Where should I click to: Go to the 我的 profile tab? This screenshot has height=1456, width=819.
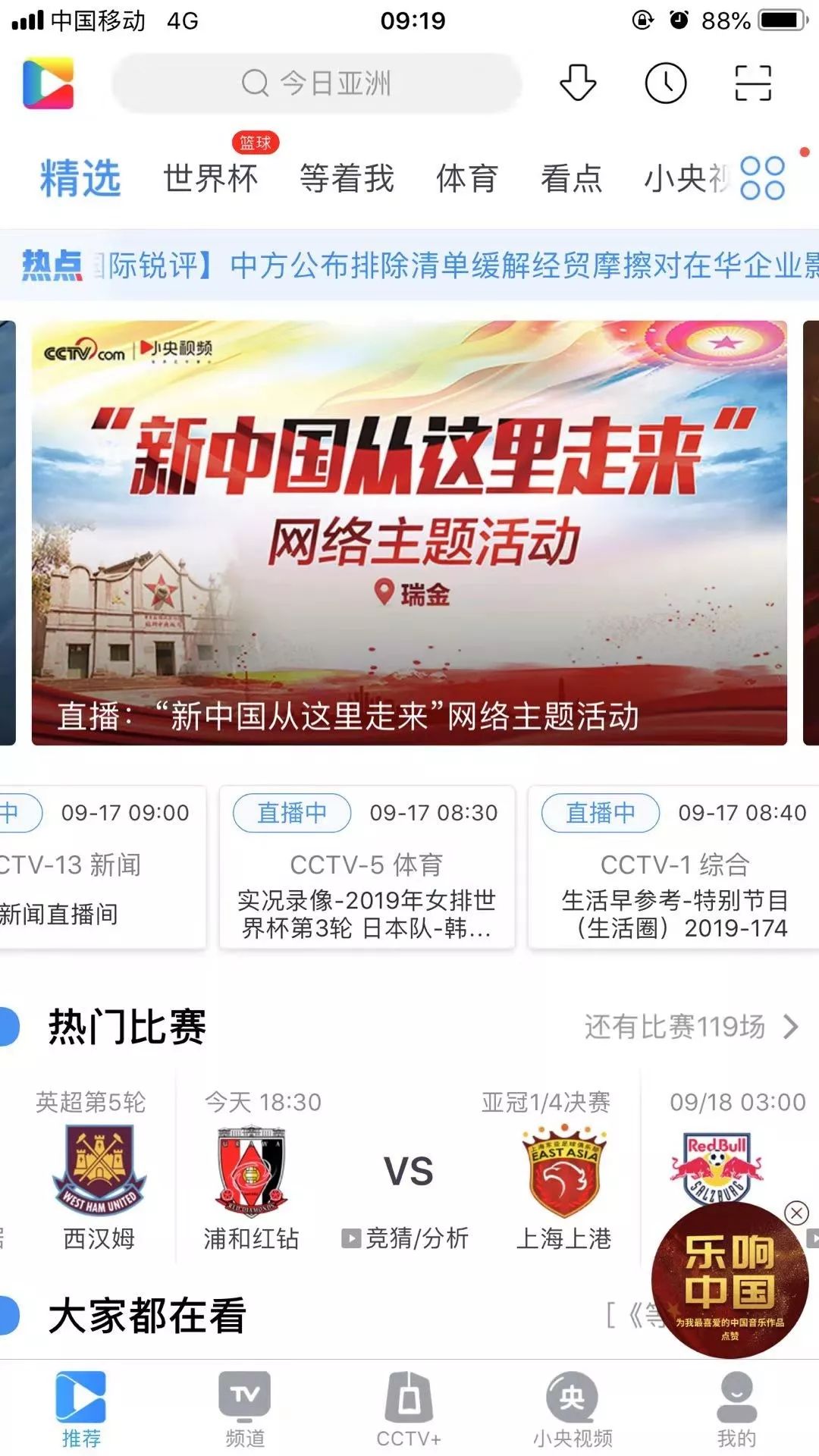coord(736,1409)
